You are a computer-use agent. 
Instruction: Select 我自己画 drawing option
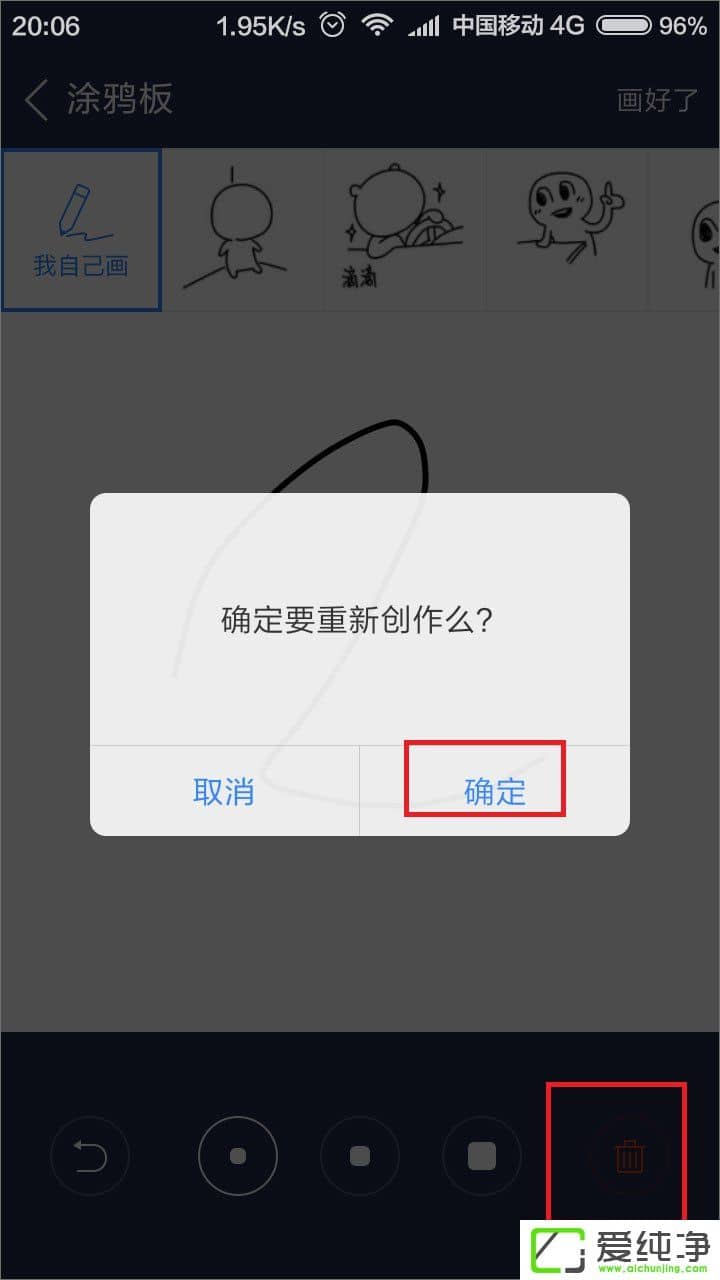point(81,230)
